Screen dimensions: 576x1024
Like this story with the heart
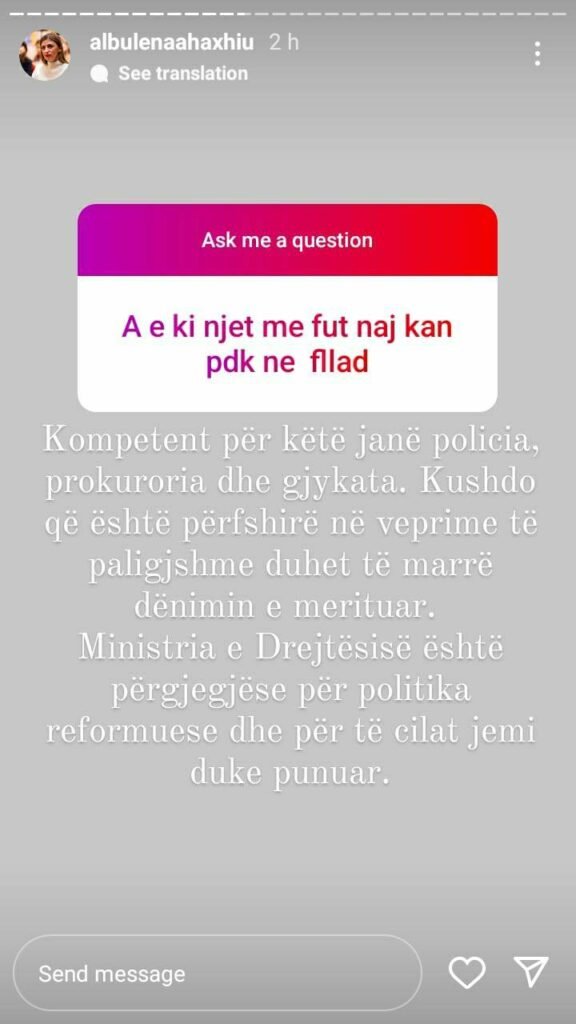tap(467, 973)
